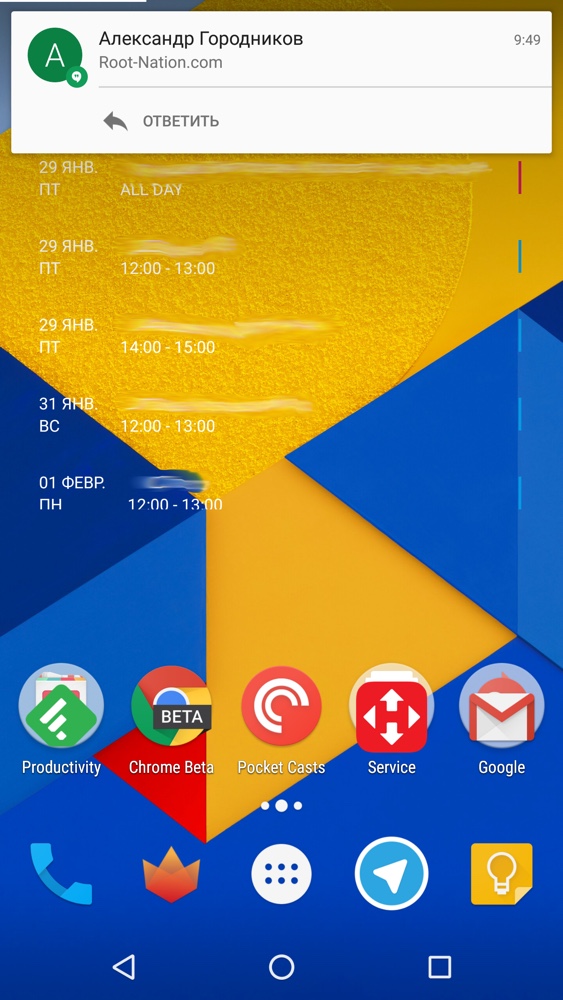
Task: Open the notification from Александр Городников
Action: point(281,50)
